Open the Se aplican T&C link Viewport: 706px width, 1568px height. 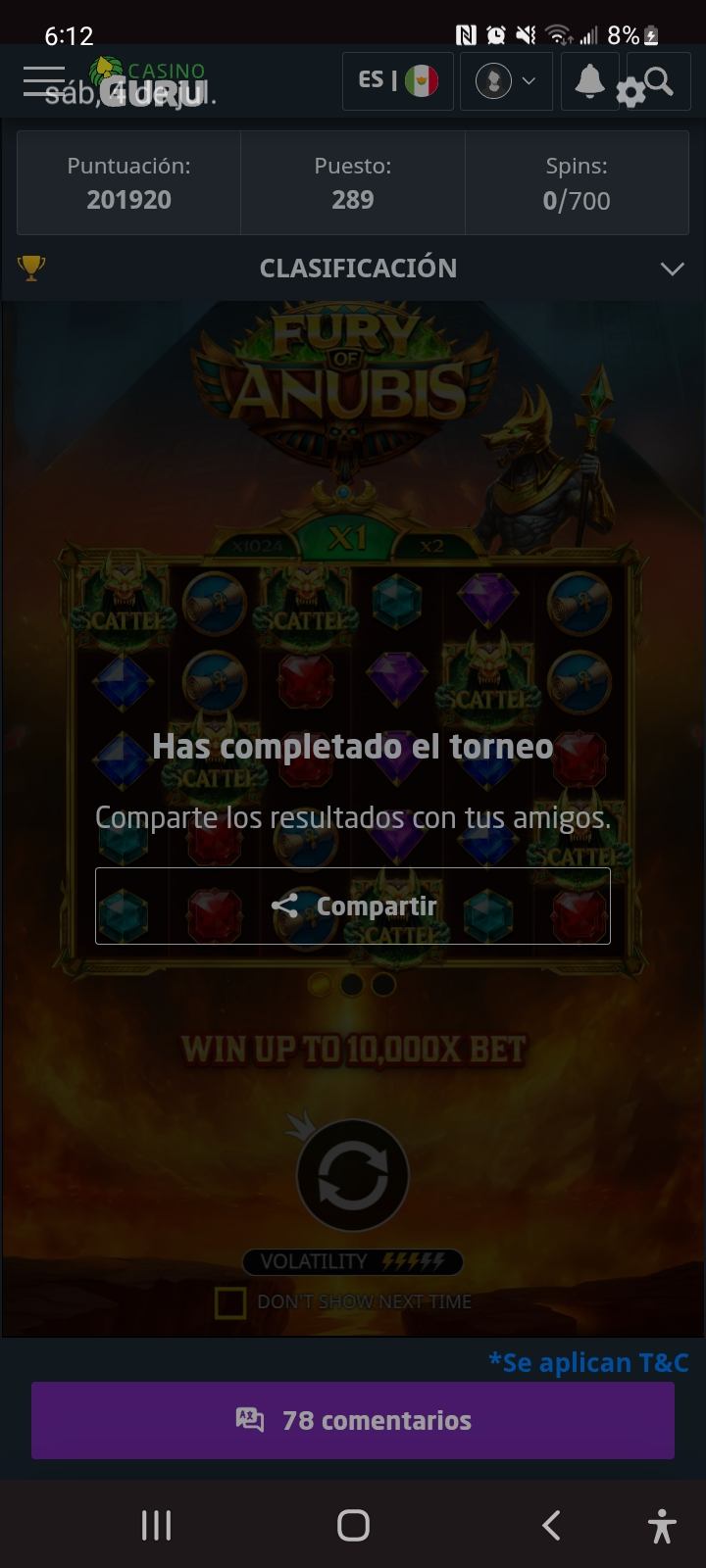pyautogui.click(x=588, y=1362)
